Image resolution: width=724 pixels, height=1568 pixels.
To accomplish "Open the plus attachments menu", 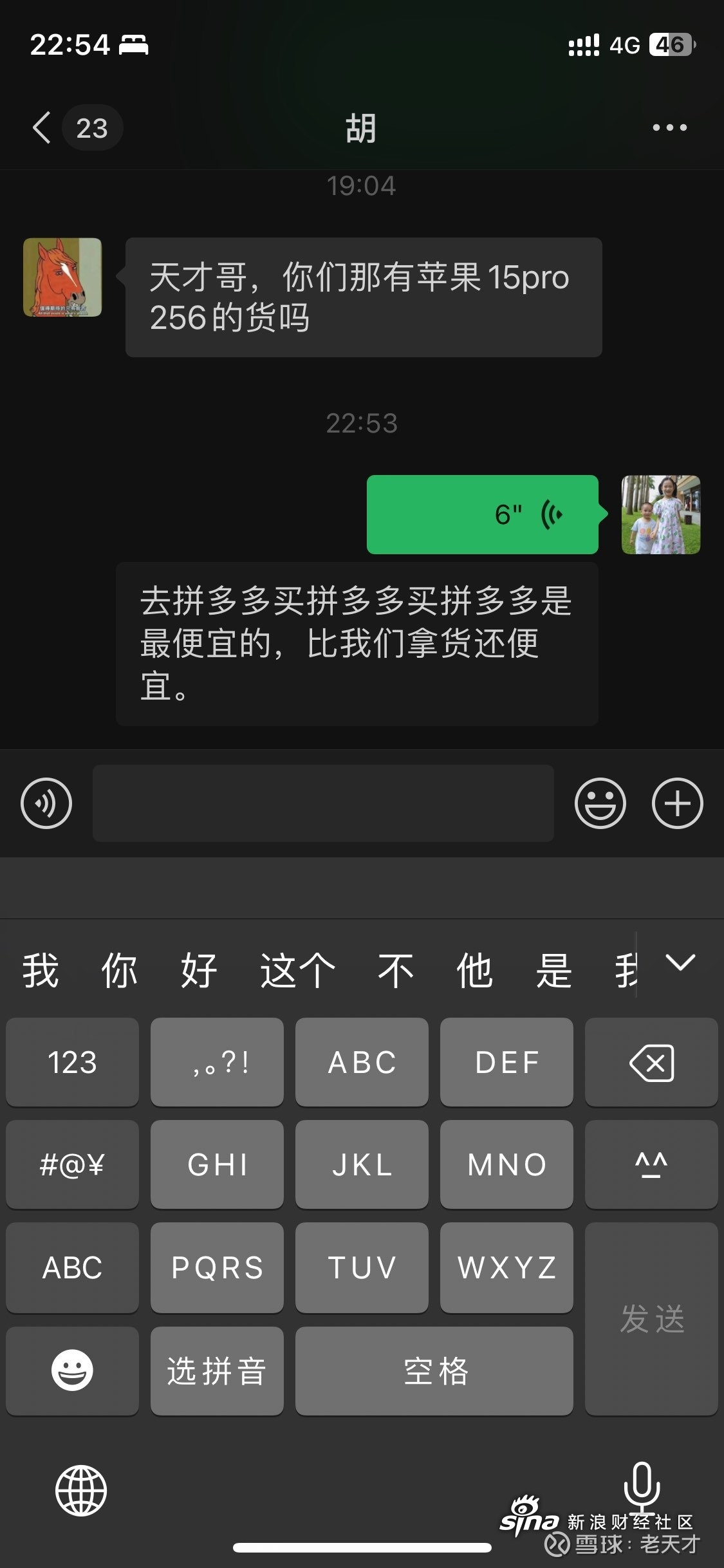I will coord(677,803).
